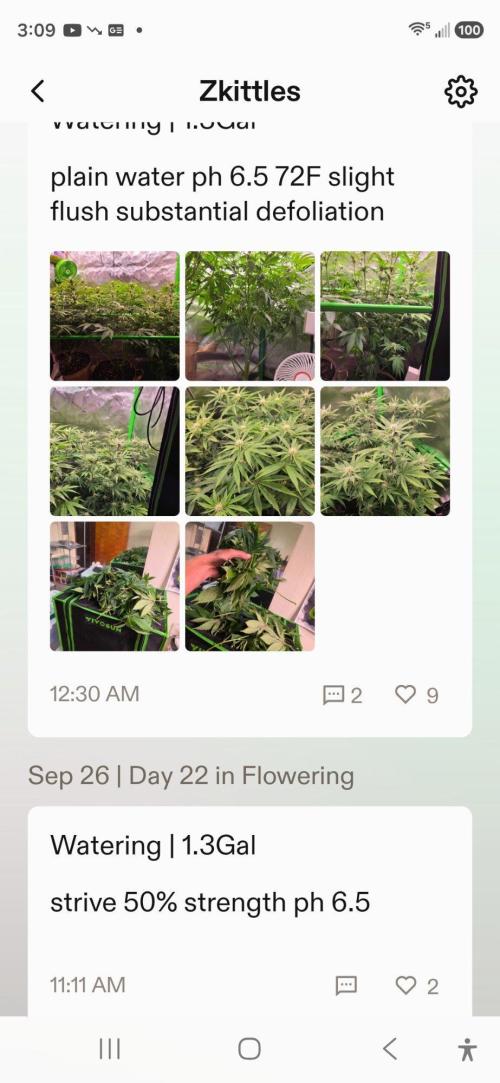Open comments on the 11:11 AM post
This screenshot has width=500, height=1083.
(x=346, y=986)
